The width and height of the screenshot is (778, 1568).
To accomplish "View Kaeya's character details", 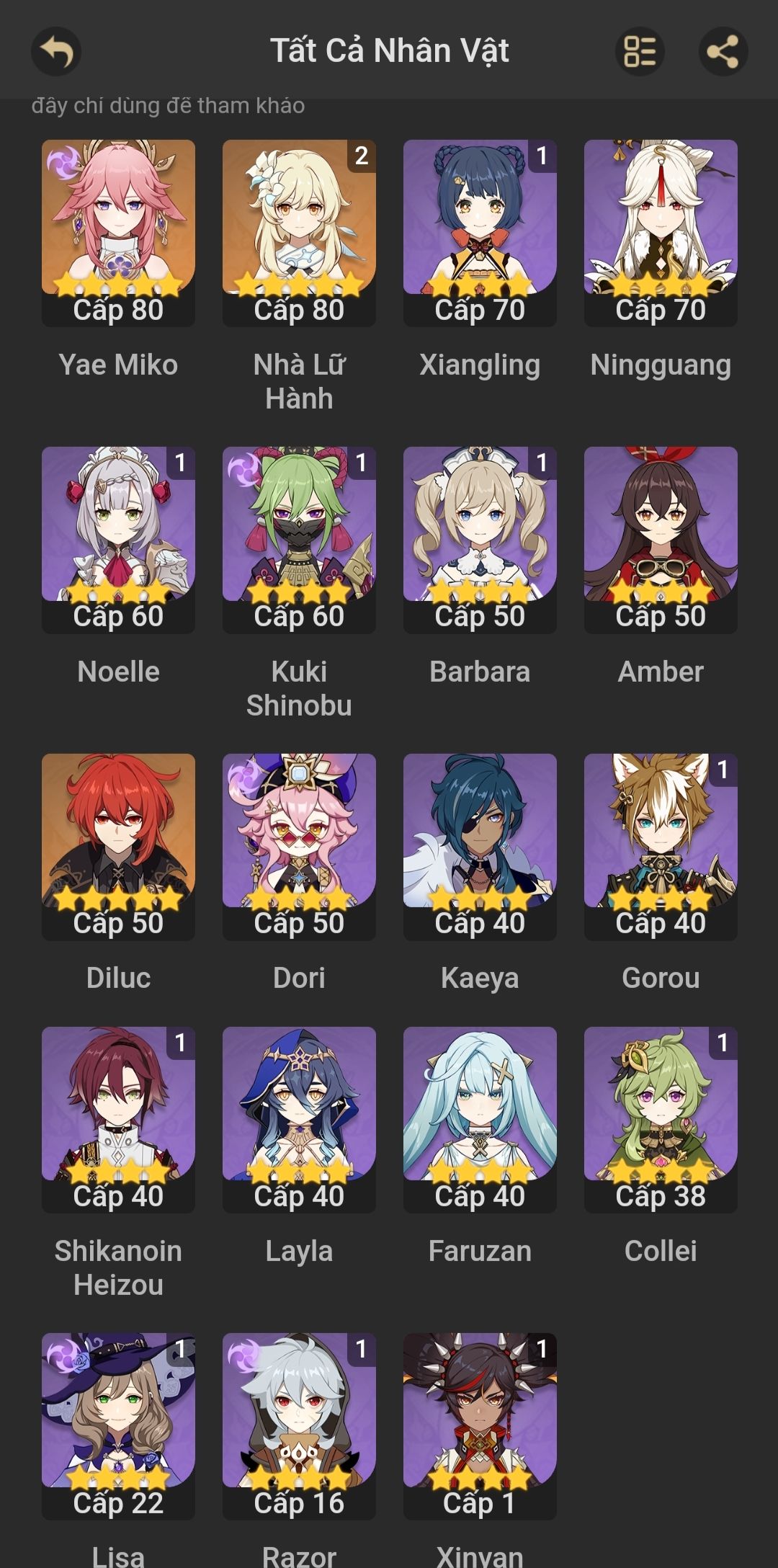I will pos(480,846).
